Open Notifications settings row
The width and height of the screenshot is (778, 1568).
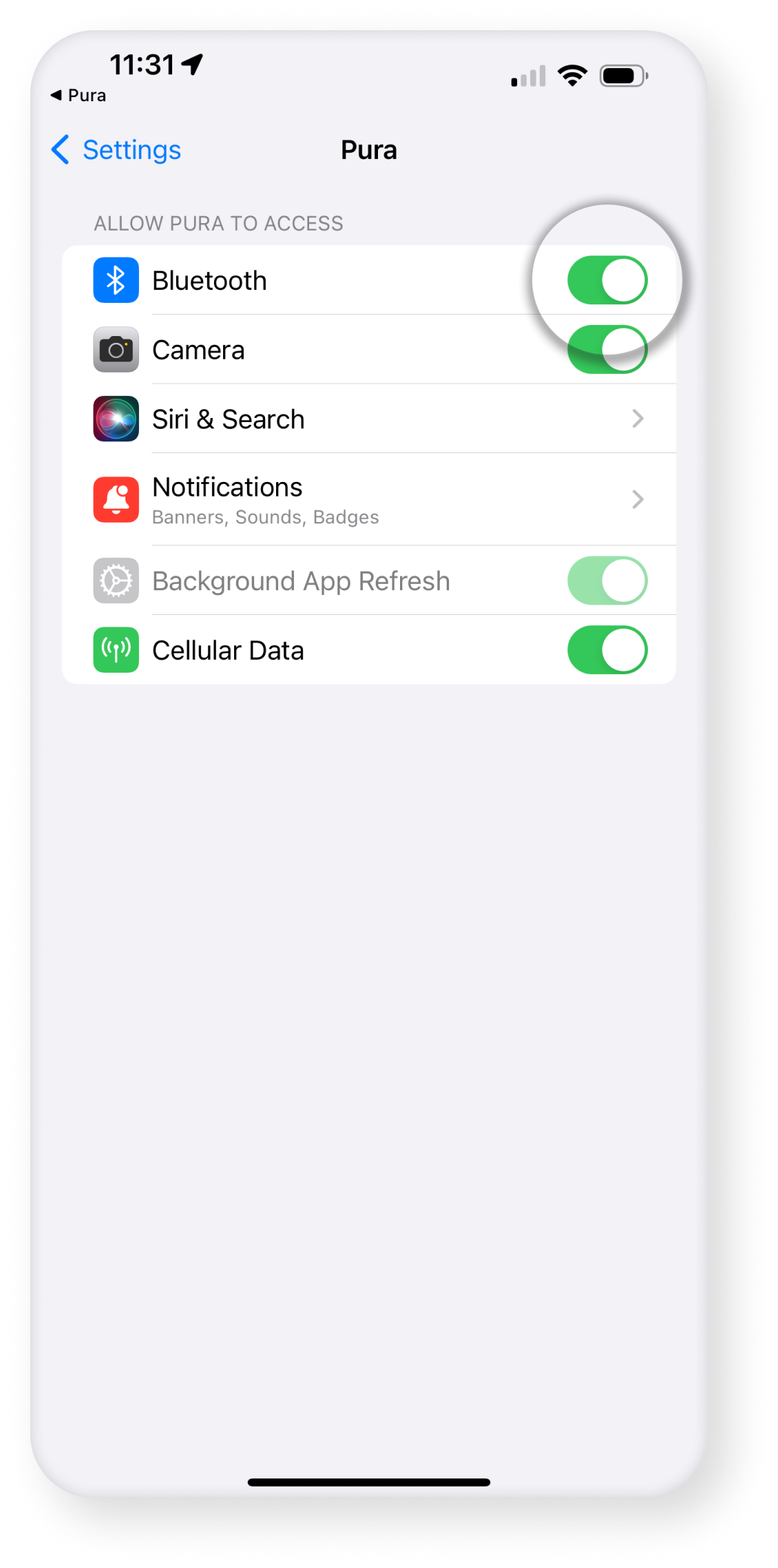pos(369,499)
